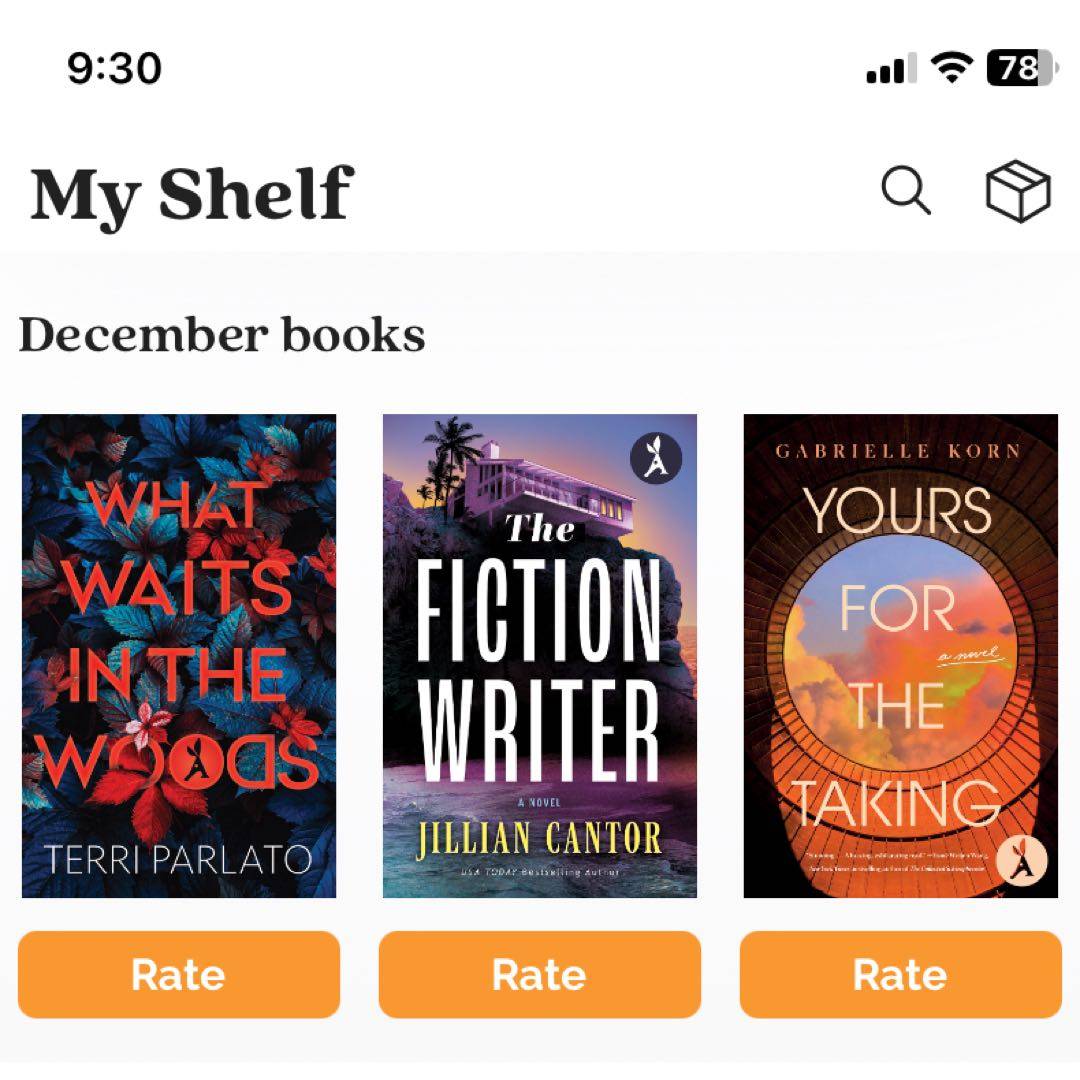
Task: Rate The Fiction Writer
Action: [x=539, y=974]
